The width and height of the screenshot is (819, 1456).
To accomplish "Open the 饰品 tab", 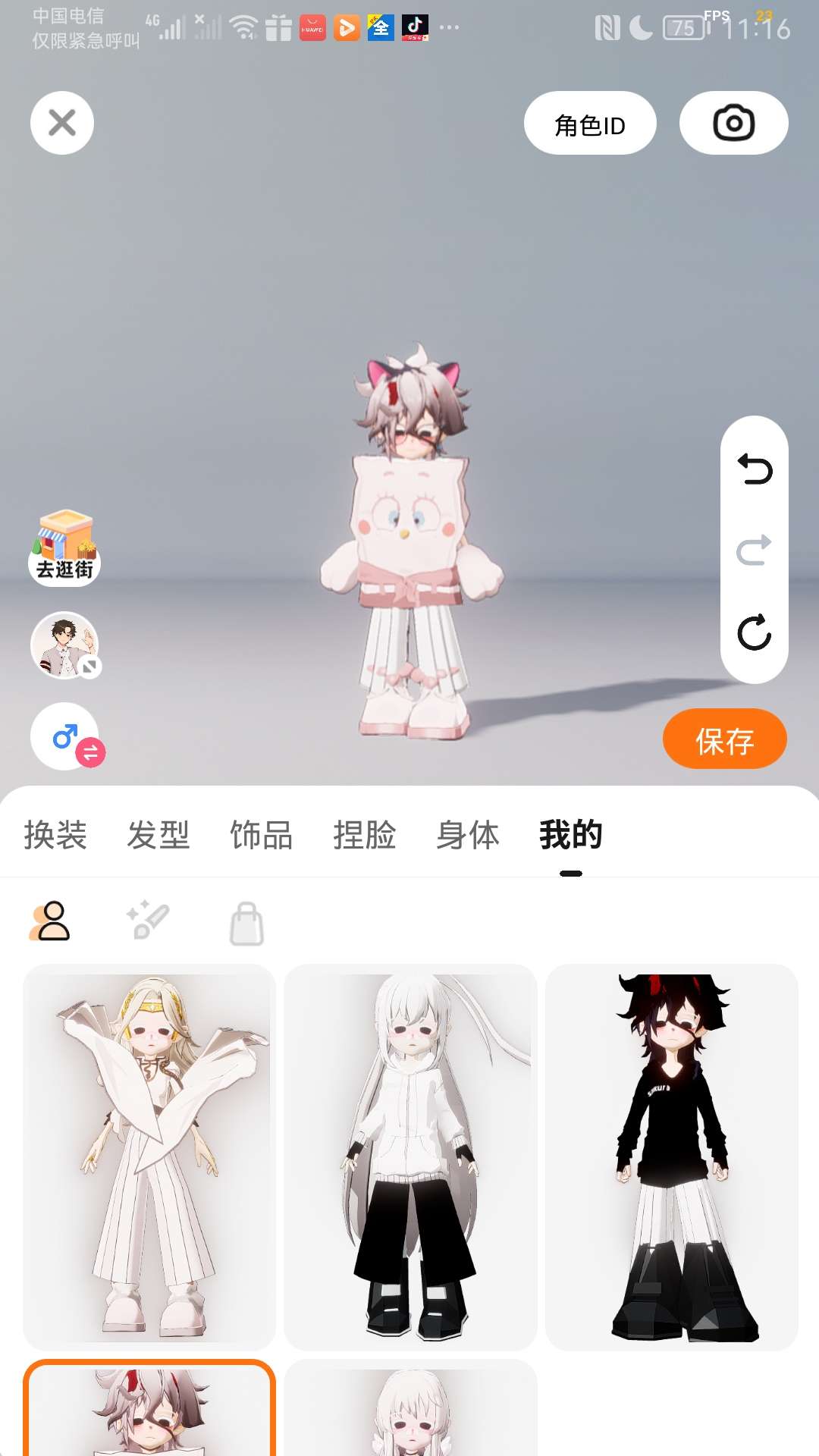I will 262,835.
